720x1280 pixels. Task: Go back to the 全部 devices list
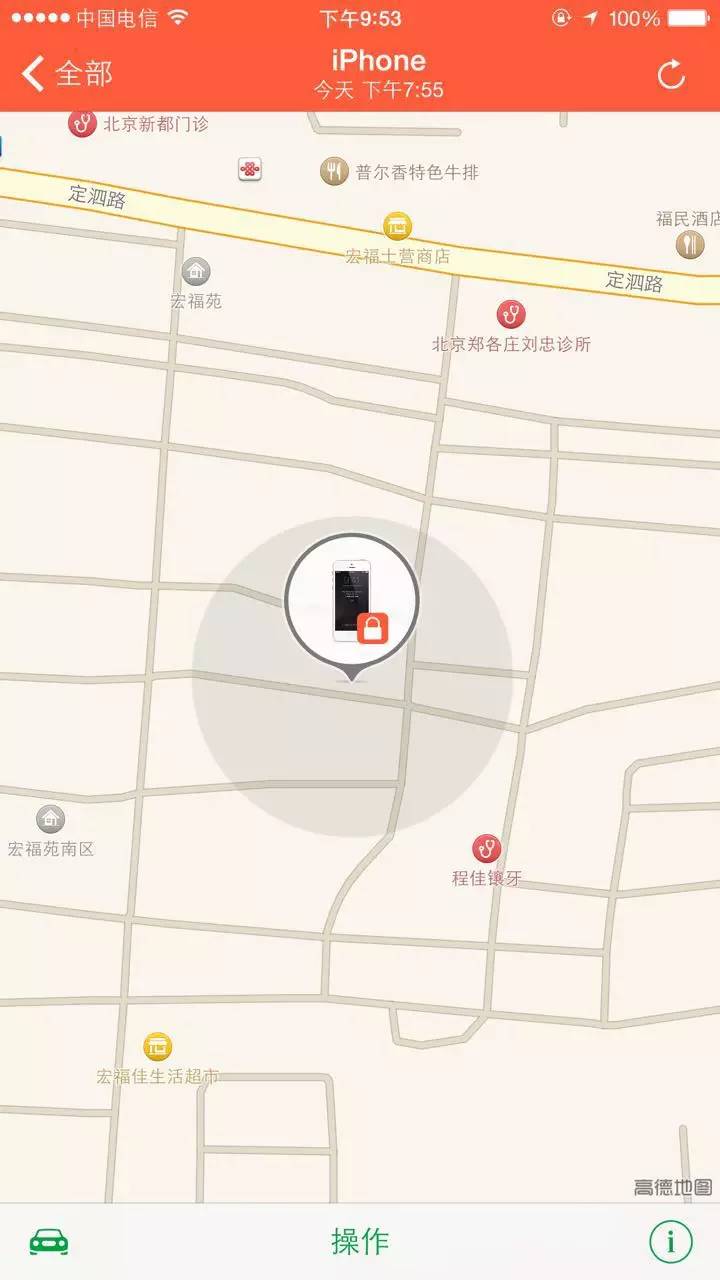[x=67, y=73]
